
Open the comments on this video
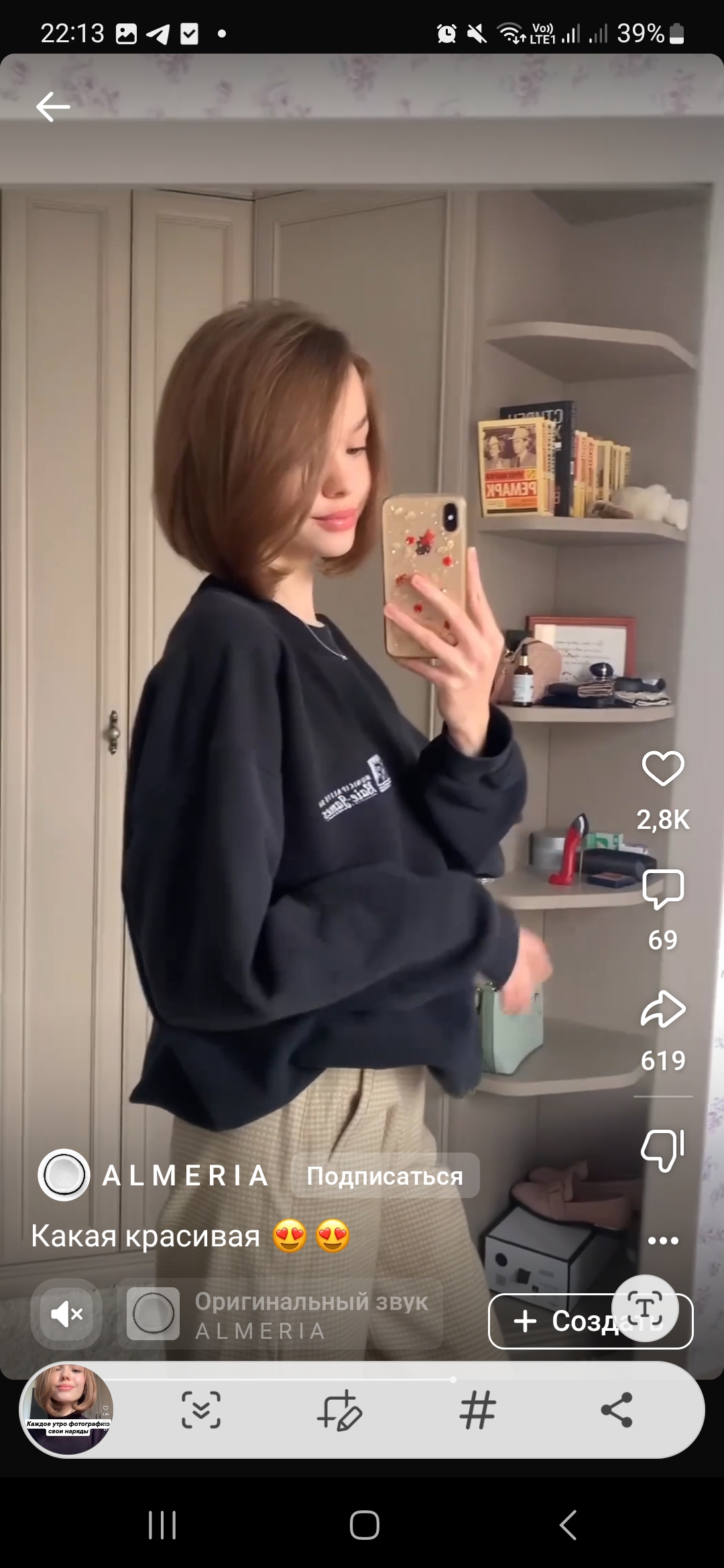point(662,889)
